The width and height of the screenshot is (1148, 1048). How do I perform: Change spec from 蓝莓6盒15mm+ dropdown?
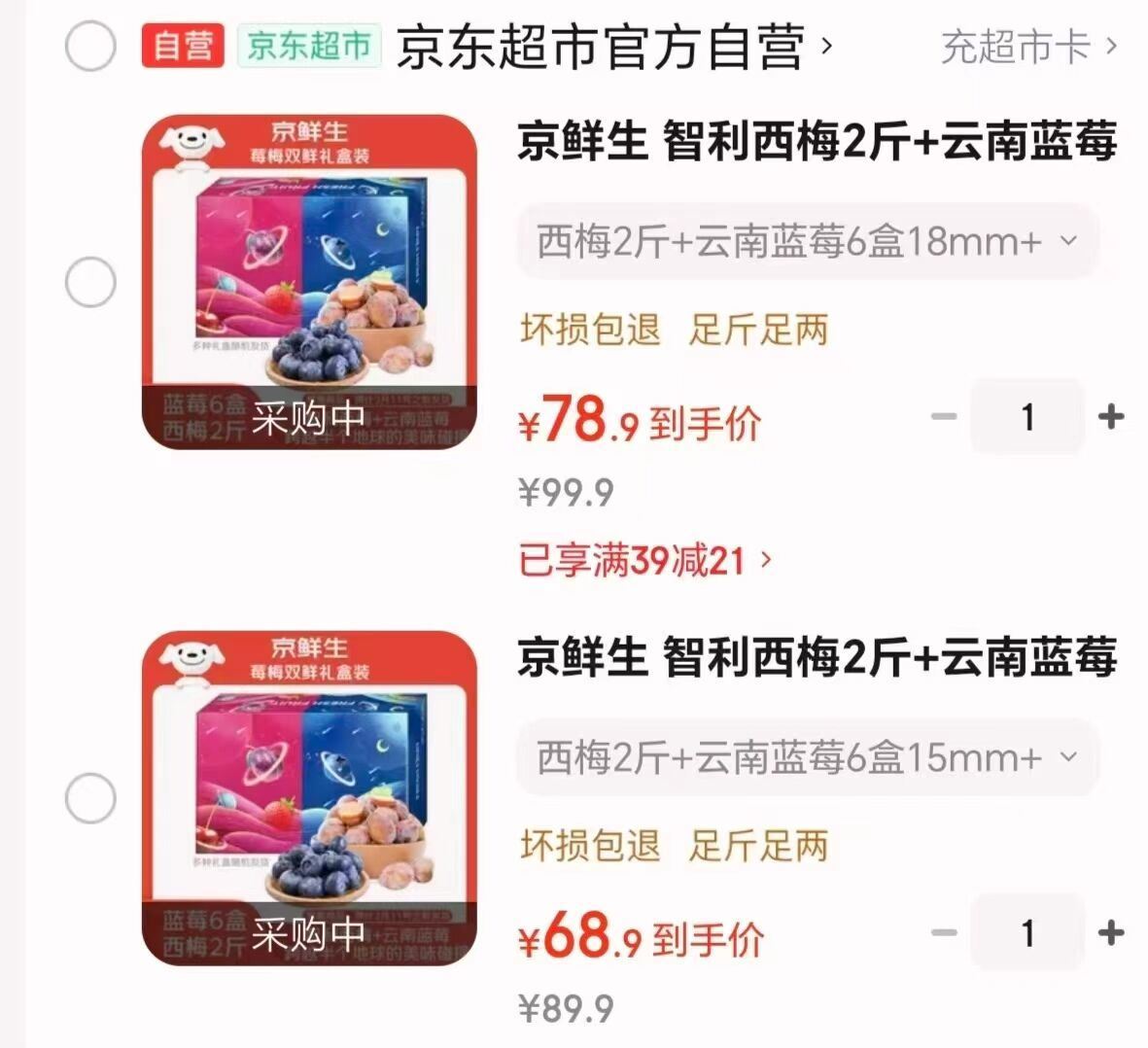[807, 757]
